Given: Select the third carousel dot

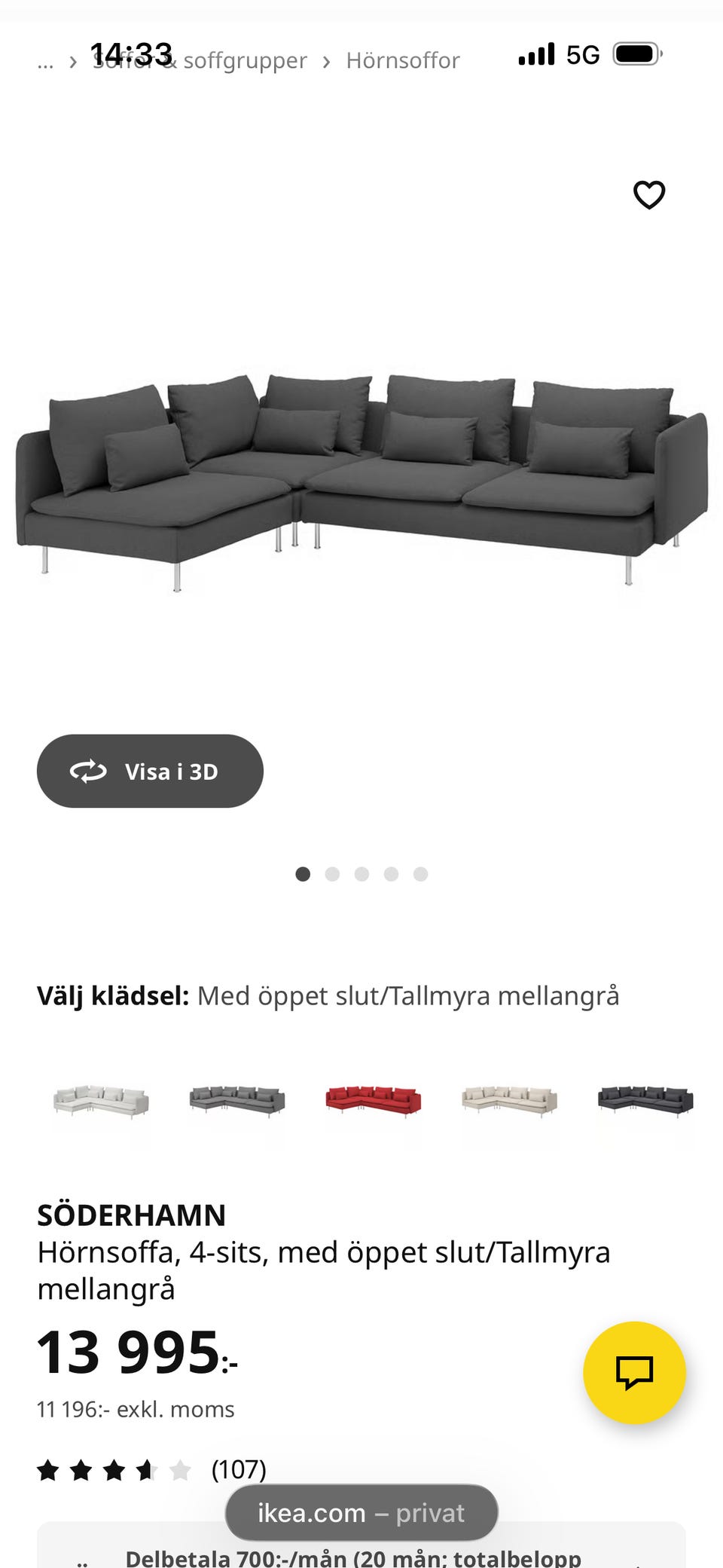Looking at the screenshot, I should (x=362, y=874).
